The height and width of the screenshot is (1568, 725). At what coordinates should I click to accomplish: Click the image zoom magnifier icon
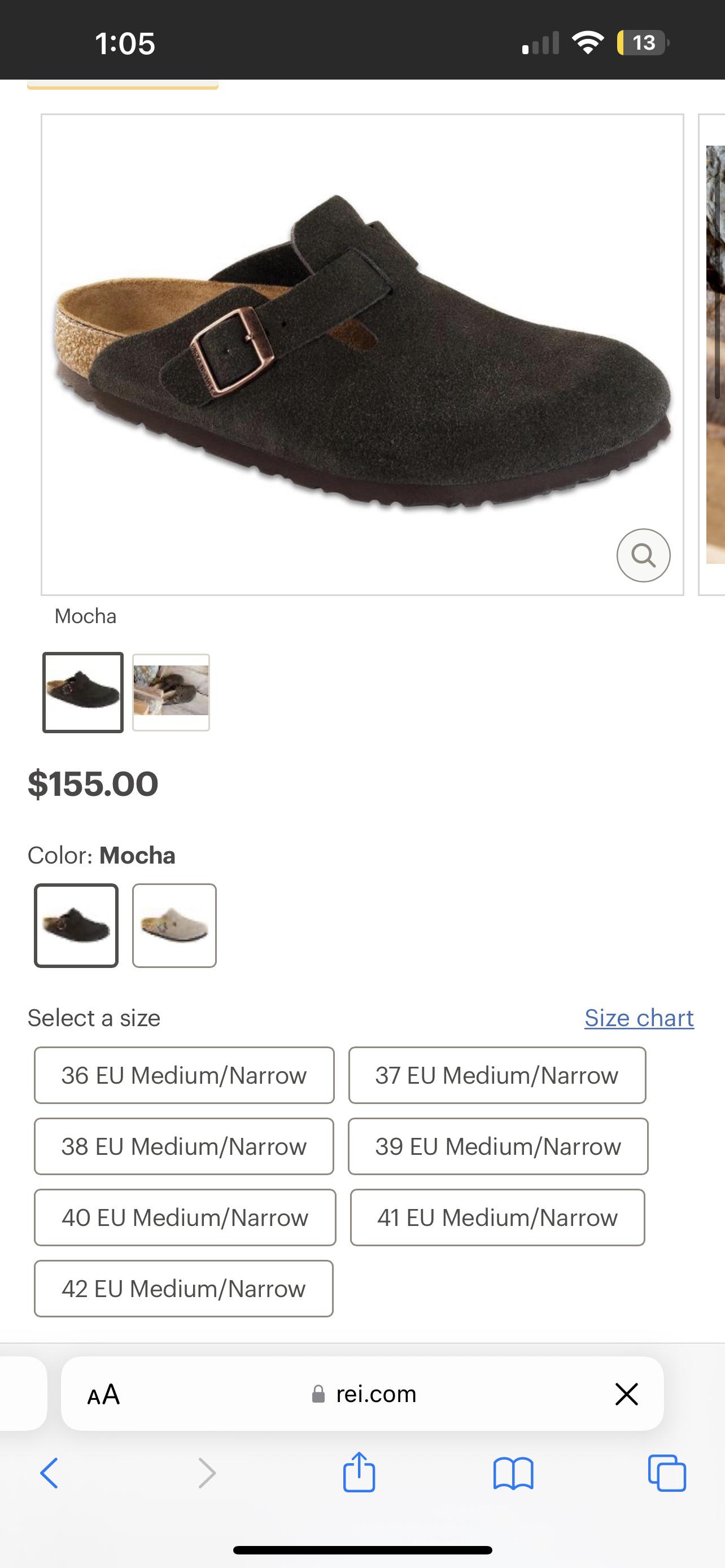[x=644, y=555]
